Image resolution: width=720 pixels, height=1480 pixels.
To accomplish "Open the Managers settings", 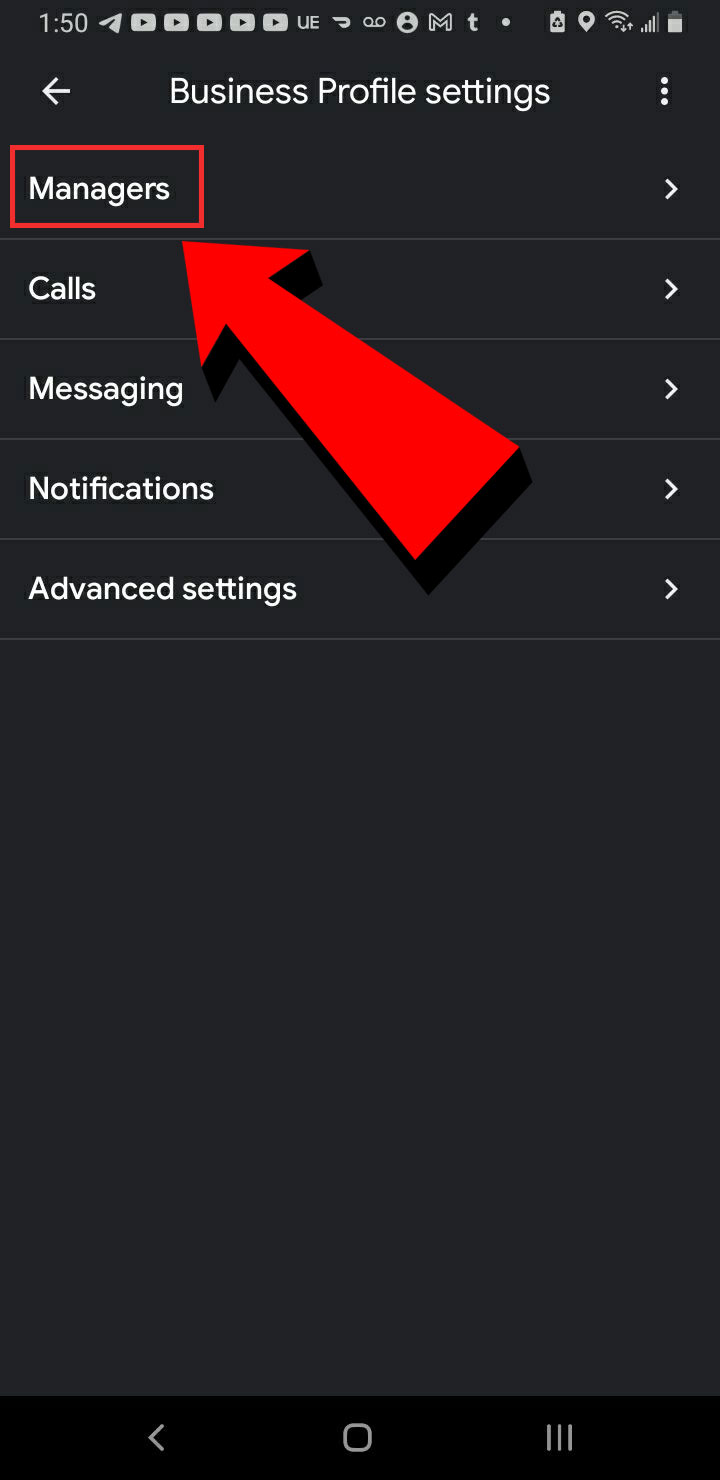I will (360, 189).
